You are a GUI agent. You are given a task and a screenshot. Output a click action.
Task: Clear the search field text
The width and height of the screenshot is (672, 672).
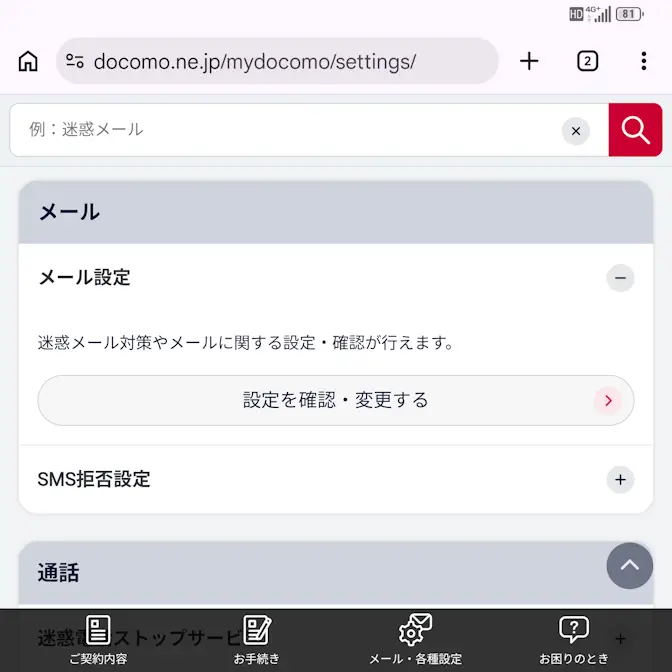point(575,130)
